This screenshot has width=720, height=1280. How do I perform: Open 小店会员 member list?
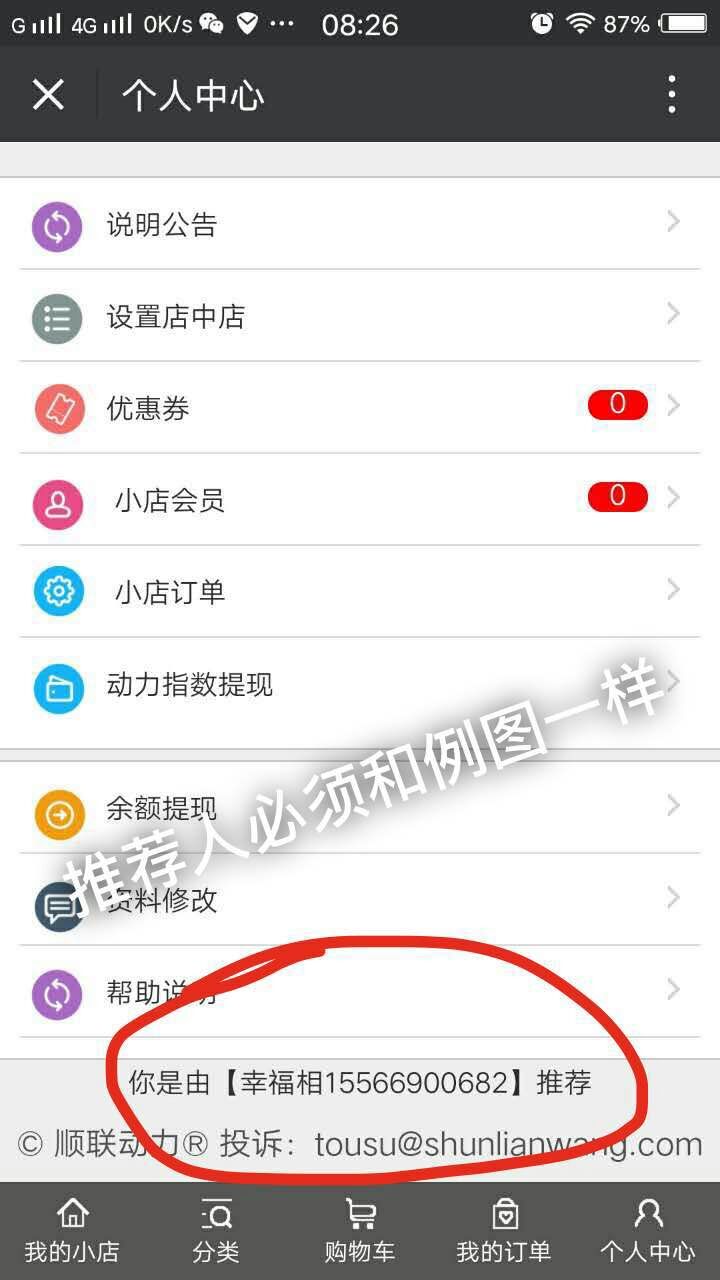click(360, 500)
